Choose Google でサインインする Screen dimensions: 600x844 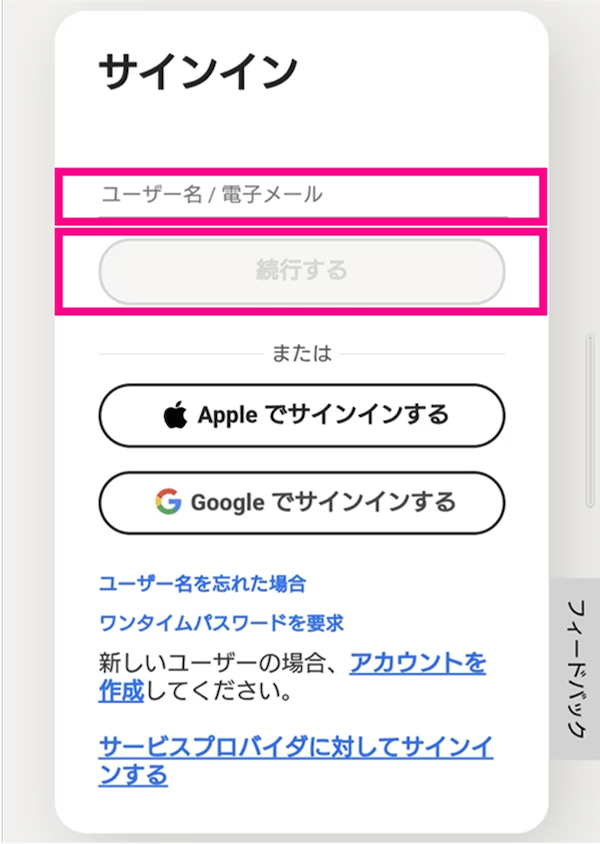[301, 502]
